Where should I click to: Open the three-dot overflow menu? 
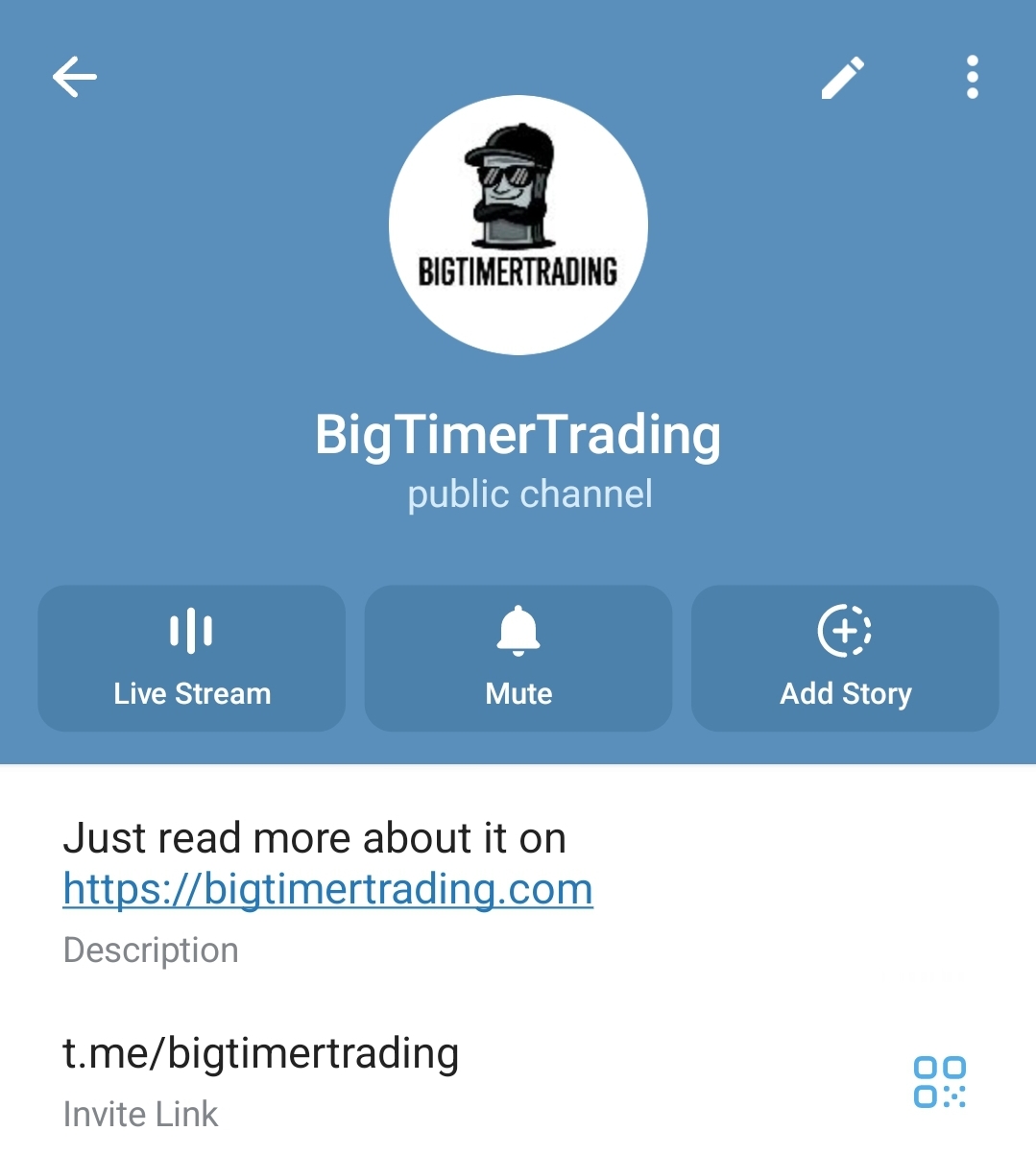click(972, 77)
